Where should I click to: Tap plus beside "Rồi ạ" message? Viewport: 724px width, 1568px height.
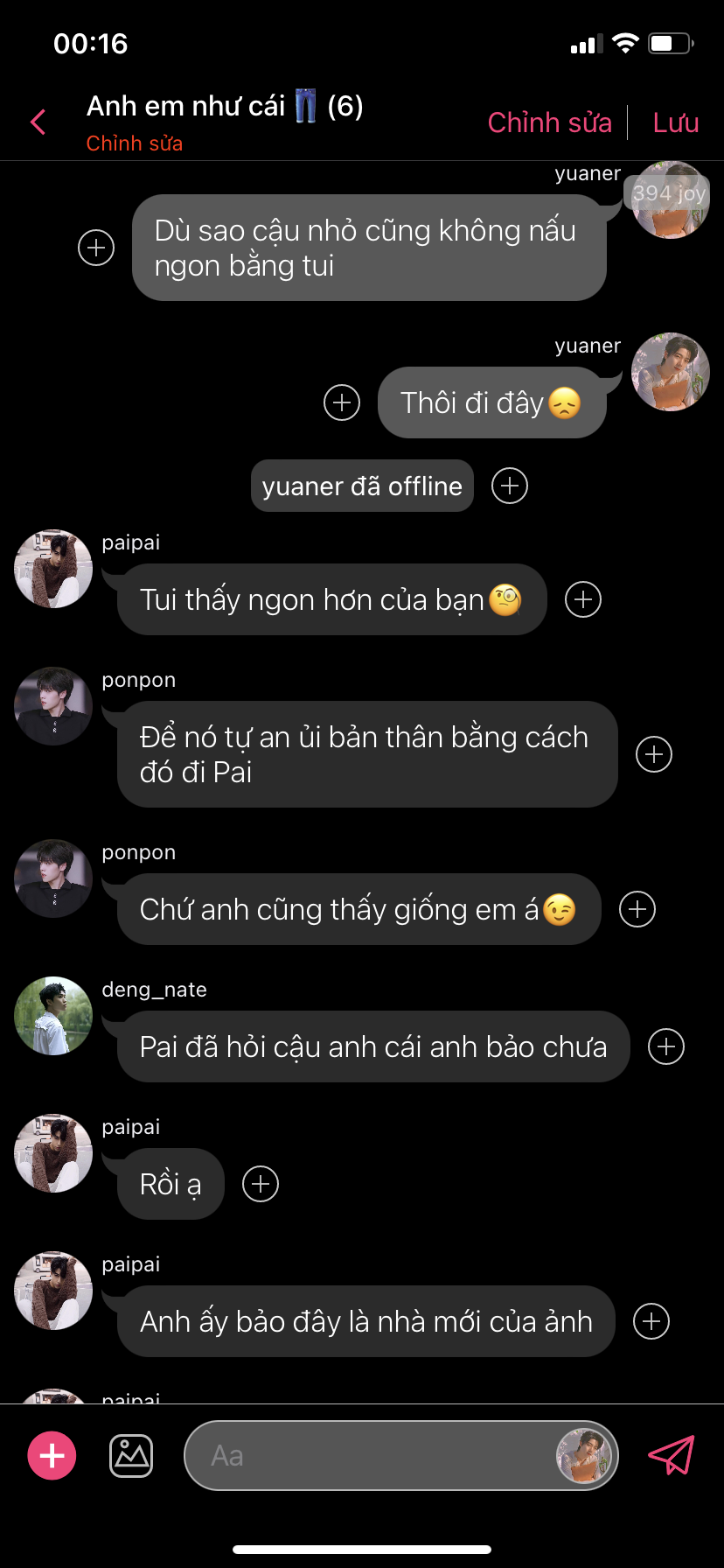pos(261,1184)
